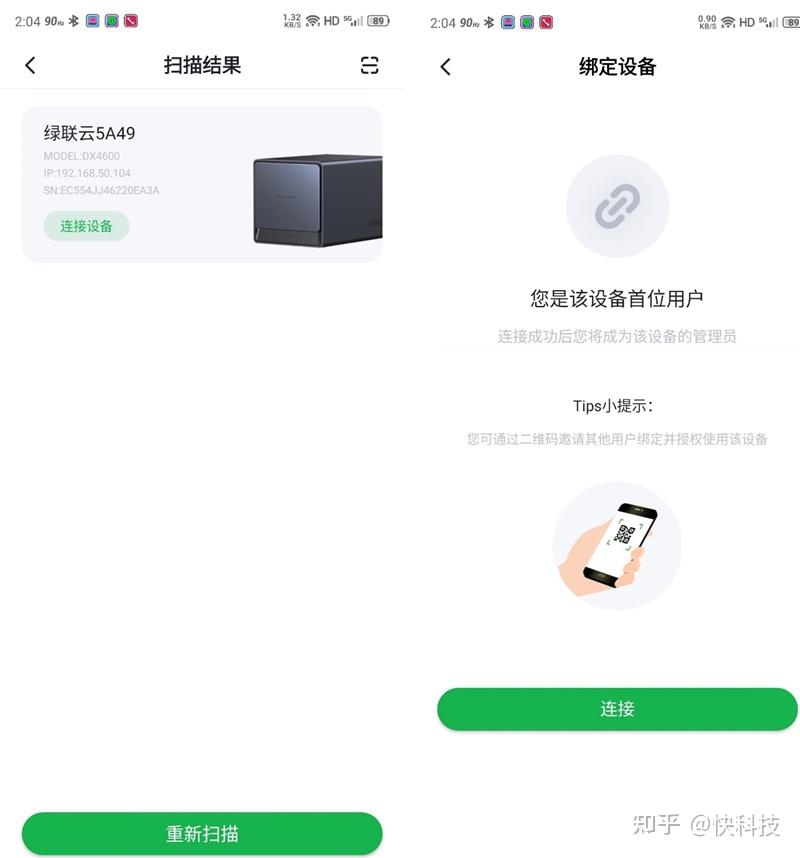Go back from the 扫描结果 screen
Screen dimensions: 800x858
[x=30, y=65]
